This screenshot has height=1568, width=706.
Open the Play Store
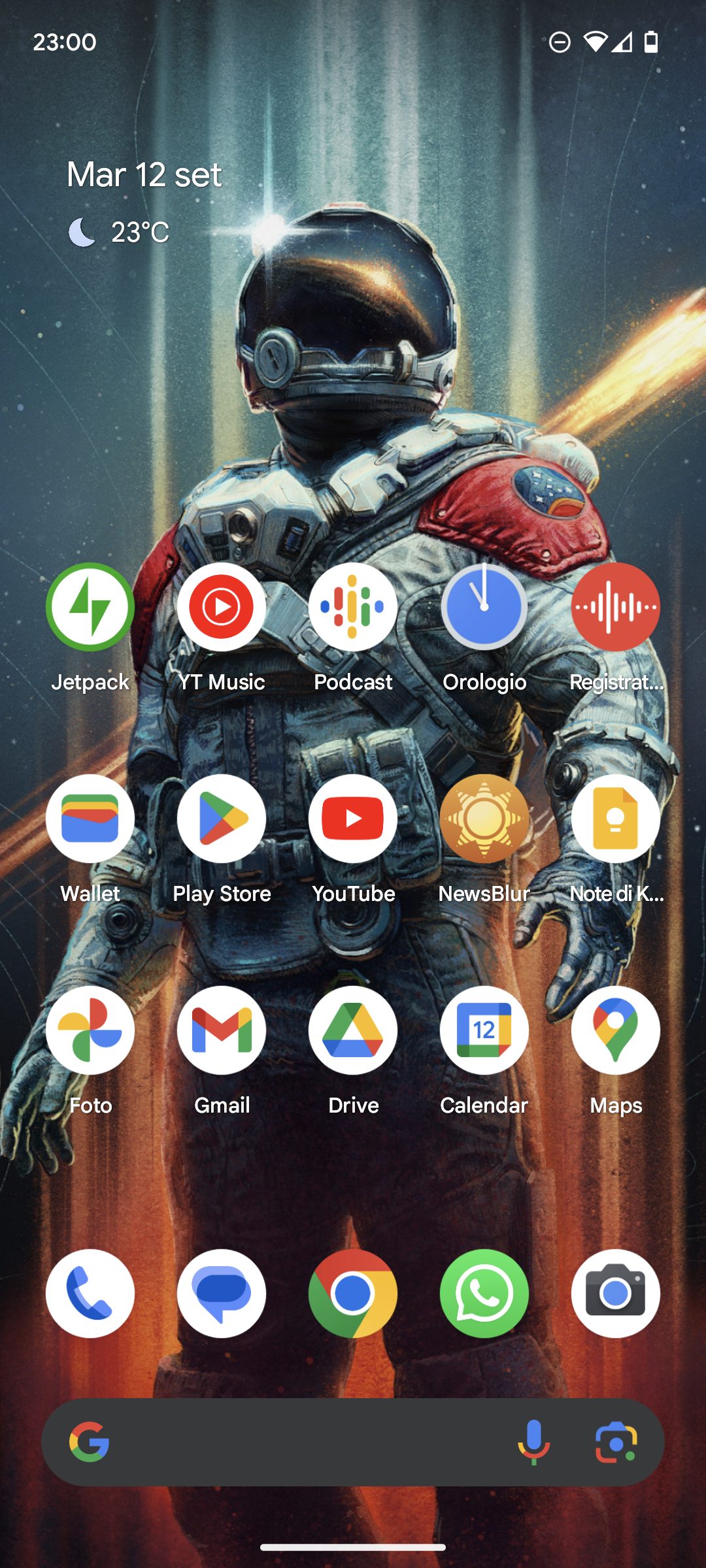(x=222, y=819)
